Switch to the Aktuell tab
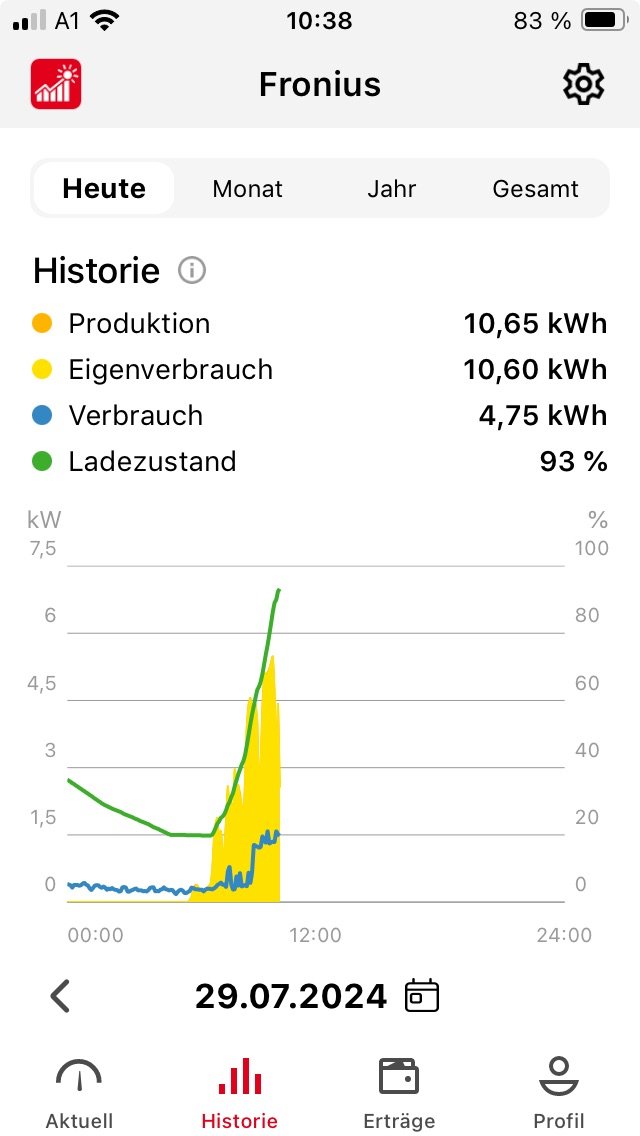640x1136 pixels. point(79,1092)
